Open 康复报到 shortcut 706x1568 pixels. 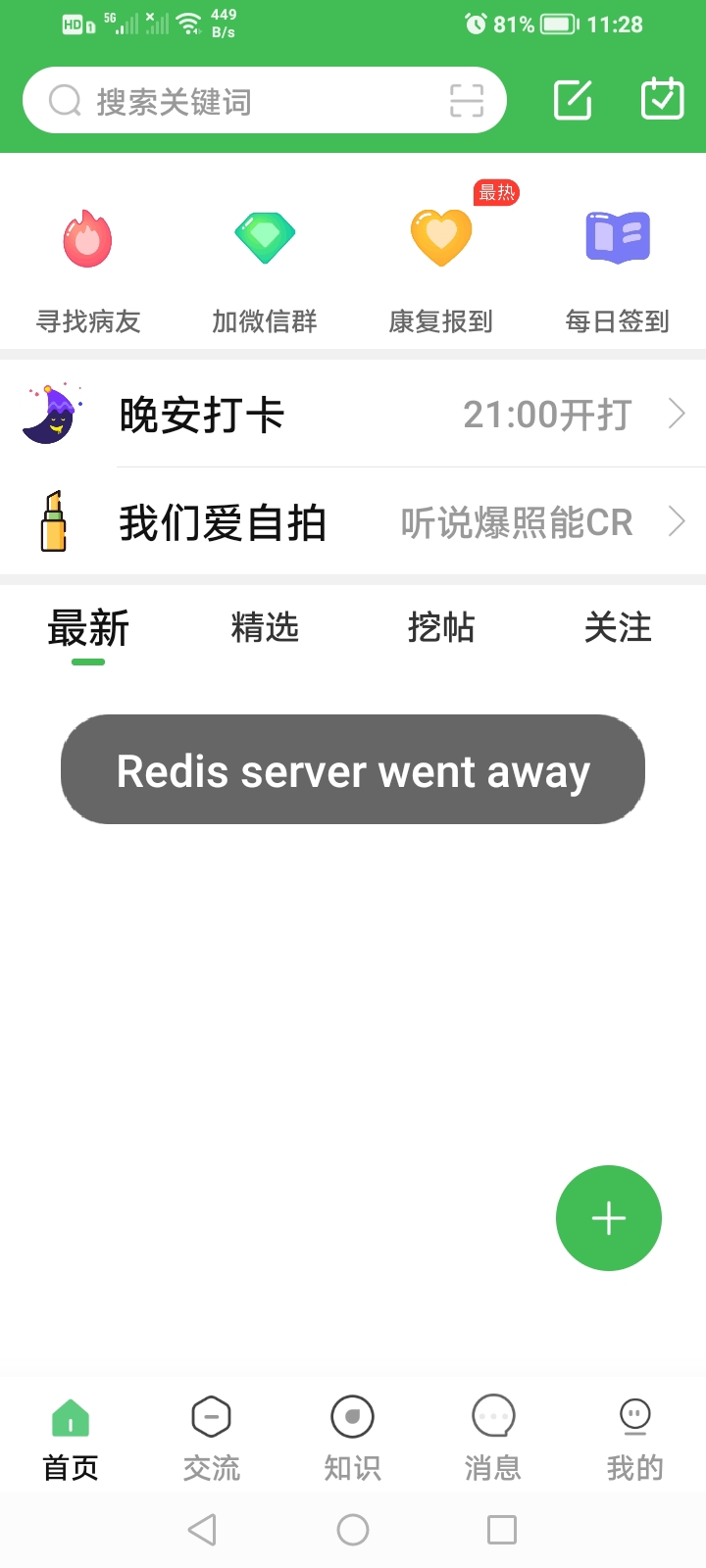point(441,265)
